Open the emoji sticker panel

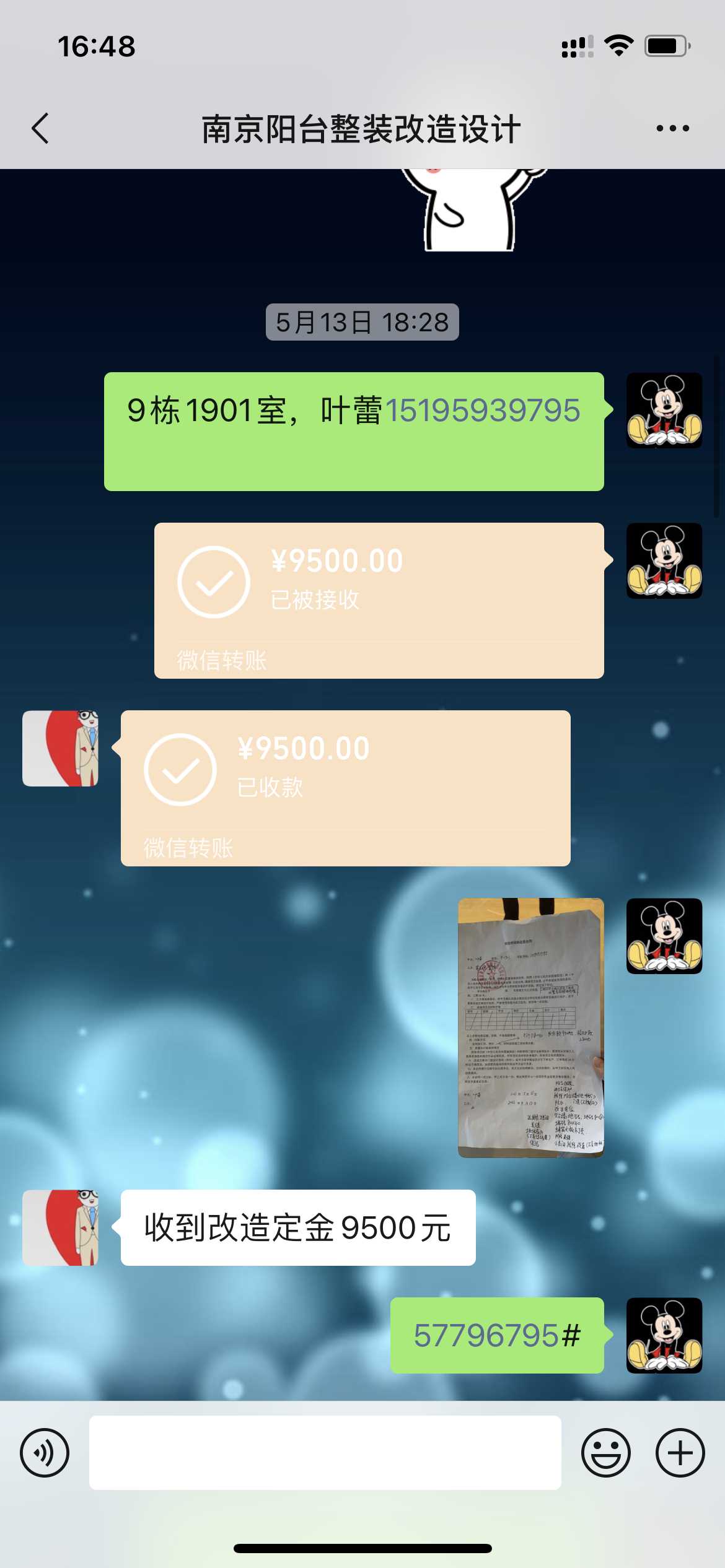click(605, 1452)
